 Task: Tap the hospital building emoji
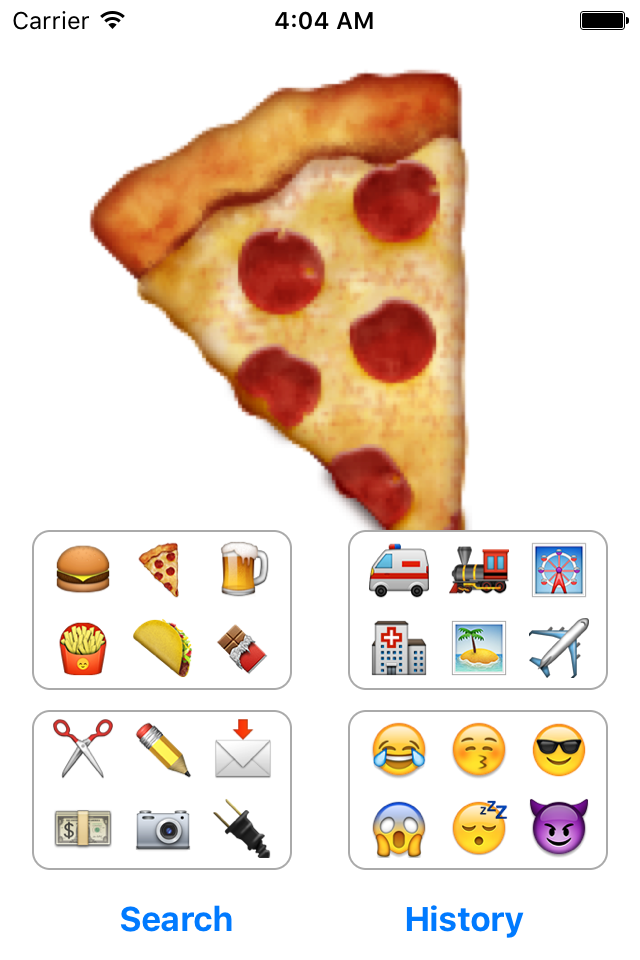[x=398, y=648]
